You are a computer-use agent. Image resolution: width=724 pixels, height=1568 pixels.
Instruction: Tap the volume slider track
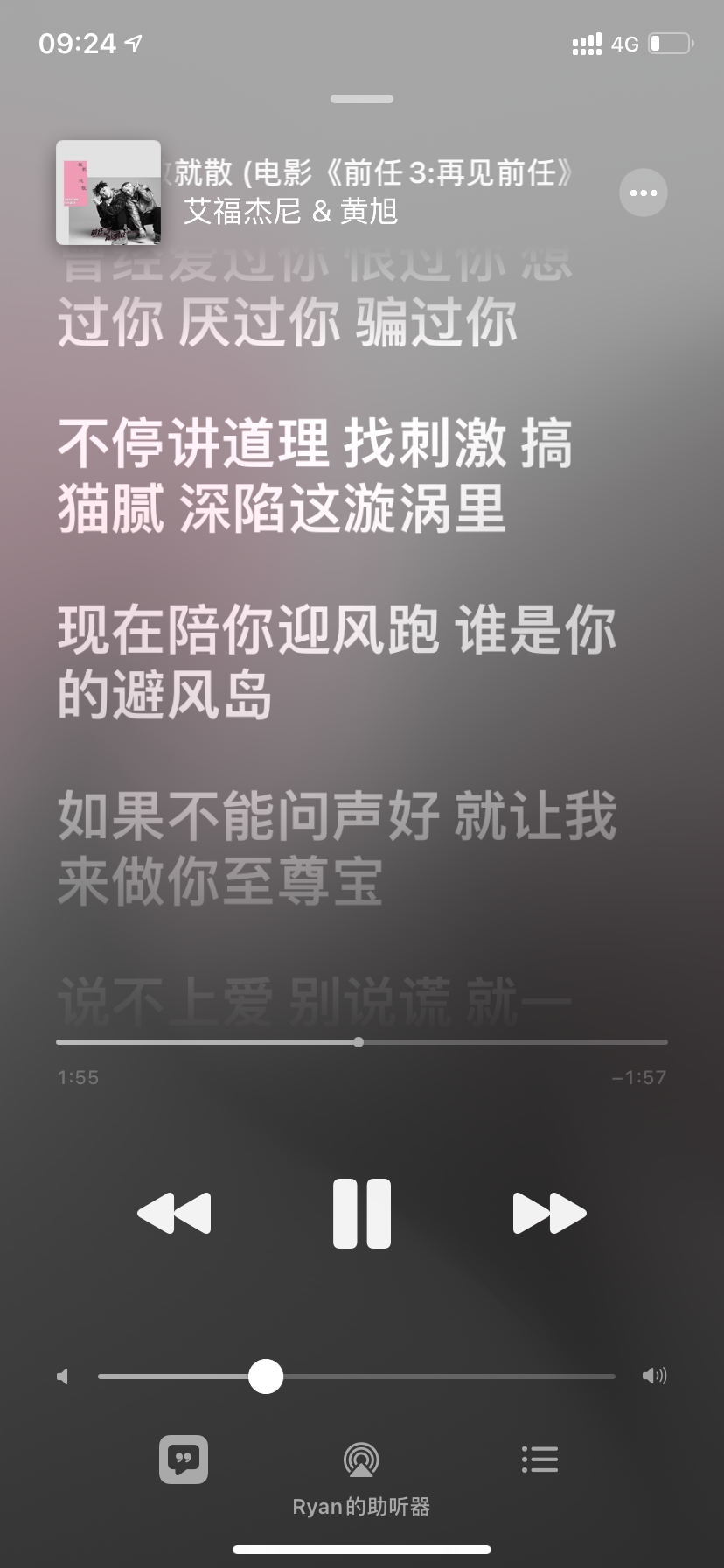pyautogui.click(x=437, y=1376)
